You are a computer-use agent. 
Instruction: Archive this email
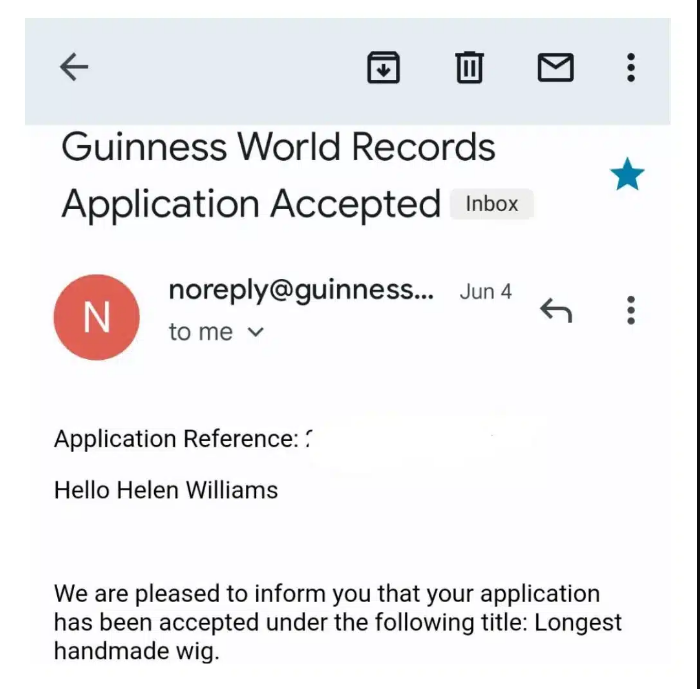tap(383, 67)
